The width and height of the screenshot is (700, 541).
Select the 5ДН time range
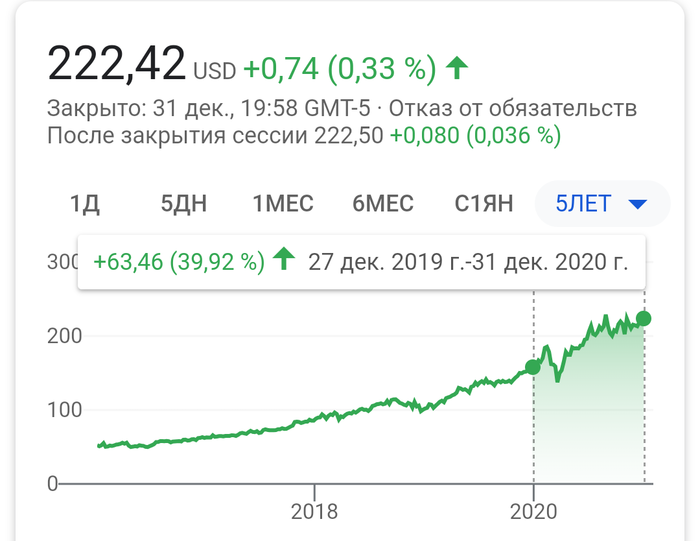184,204
